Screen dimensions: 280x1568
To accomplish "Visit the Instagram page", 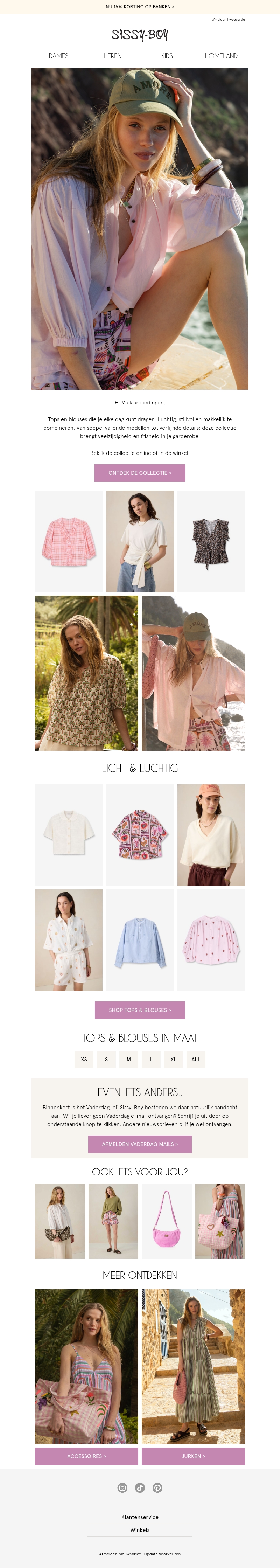I will (122, 1488).
